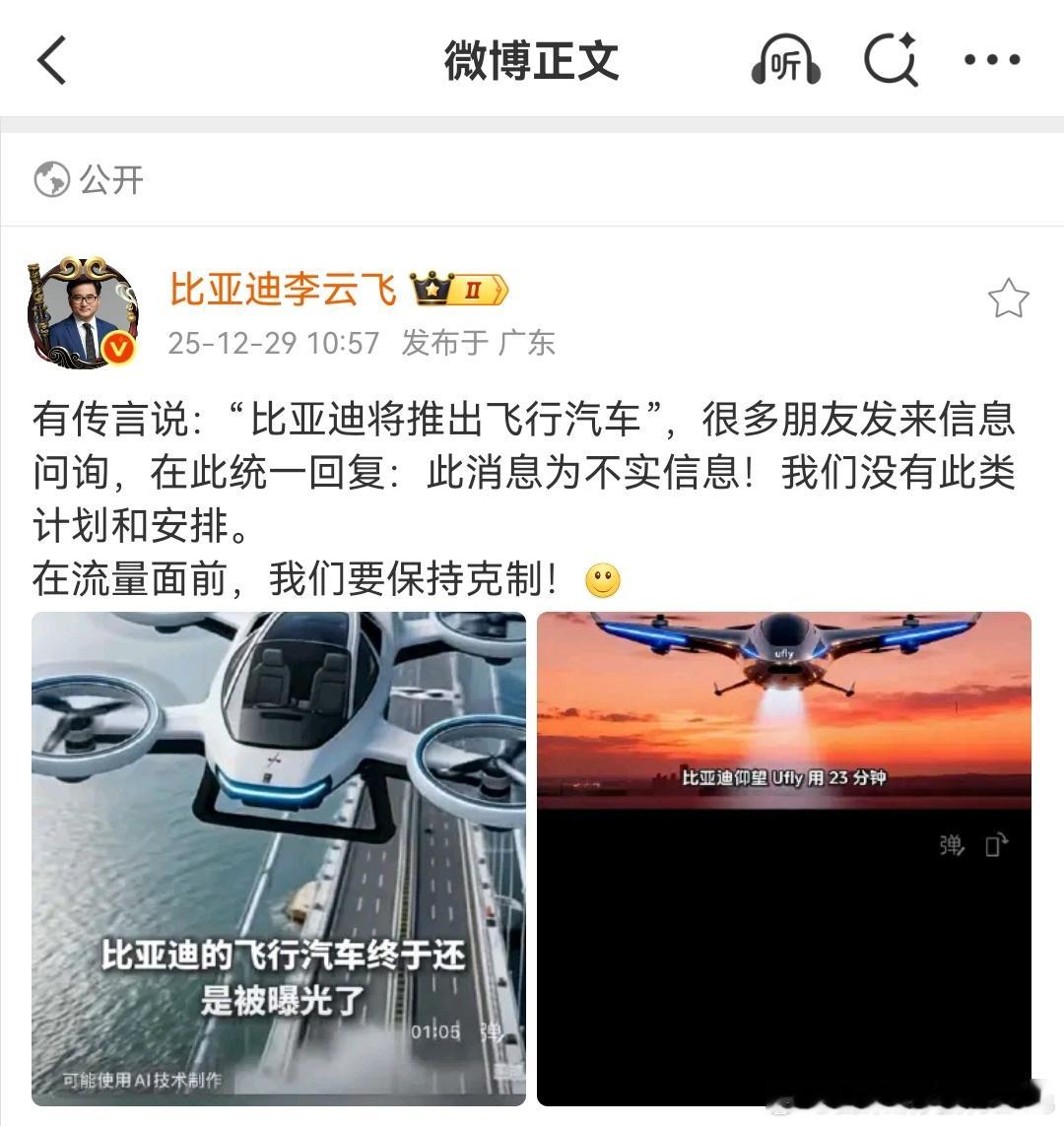Tap the AI smart search icon
The image size is (1064, 1126).
point(888,61)
